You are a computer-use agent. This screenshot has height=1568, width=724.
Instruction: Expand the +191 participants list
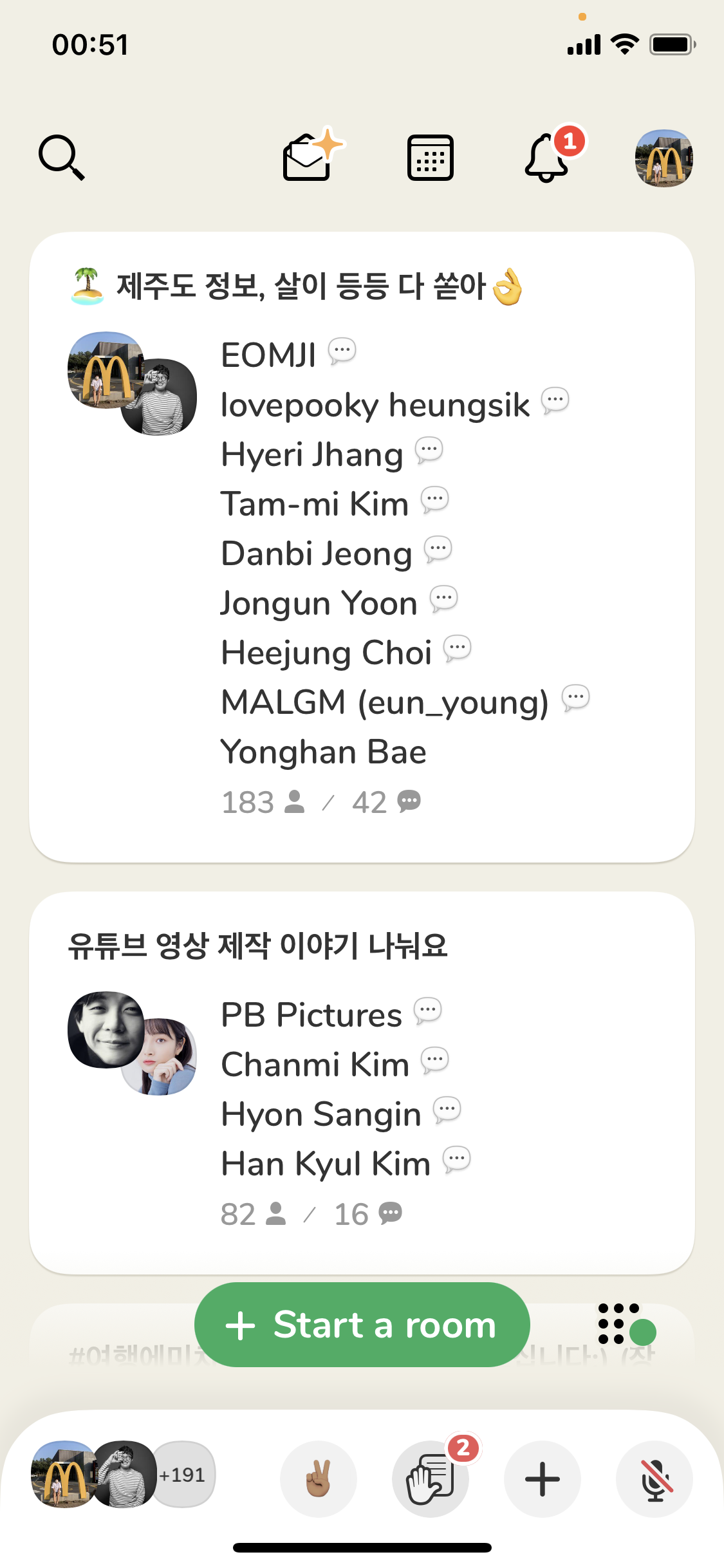tap(183, 1474)
